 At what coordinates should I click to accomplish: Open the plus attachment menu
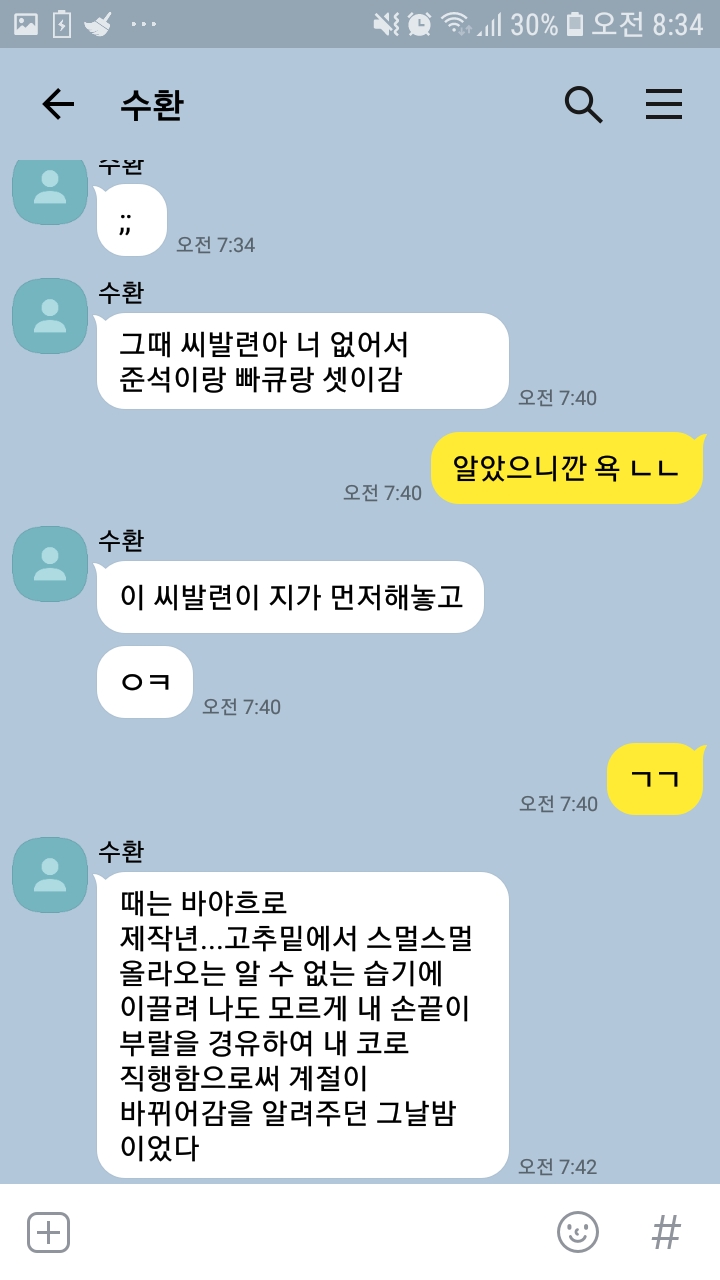coord(48,1232)
